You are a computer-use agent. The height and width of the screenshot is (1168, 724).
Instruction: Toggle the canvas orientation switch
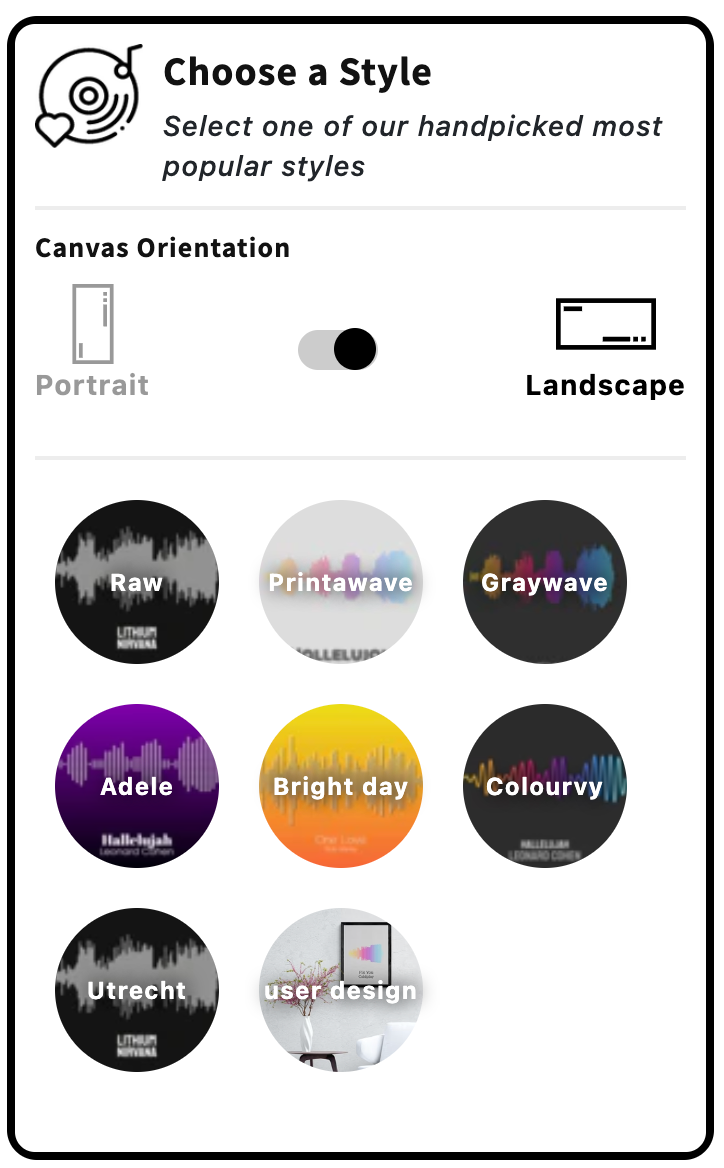tap(338, 349)
